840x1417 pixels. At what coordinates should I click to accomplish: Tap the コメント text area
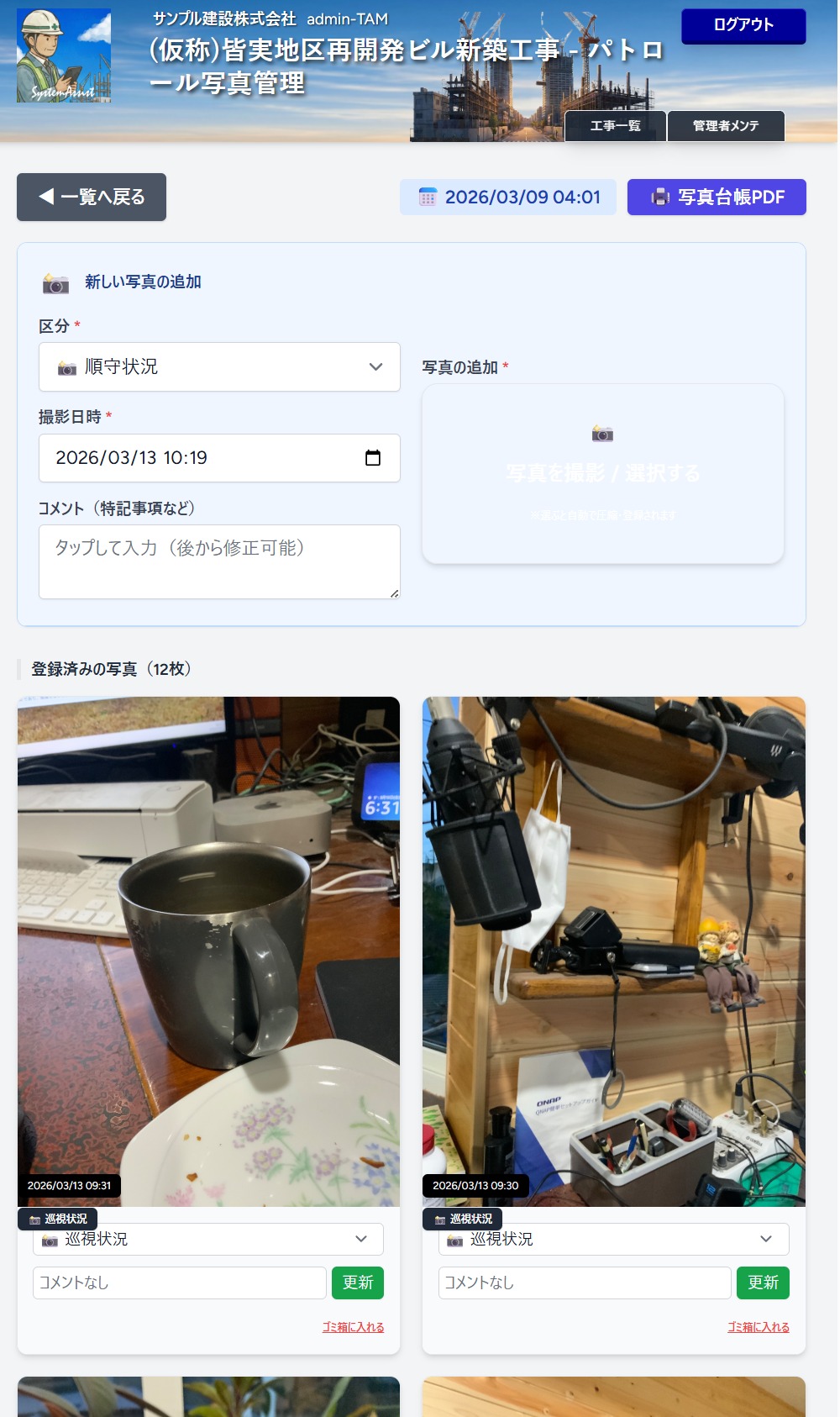coord(219,561)
